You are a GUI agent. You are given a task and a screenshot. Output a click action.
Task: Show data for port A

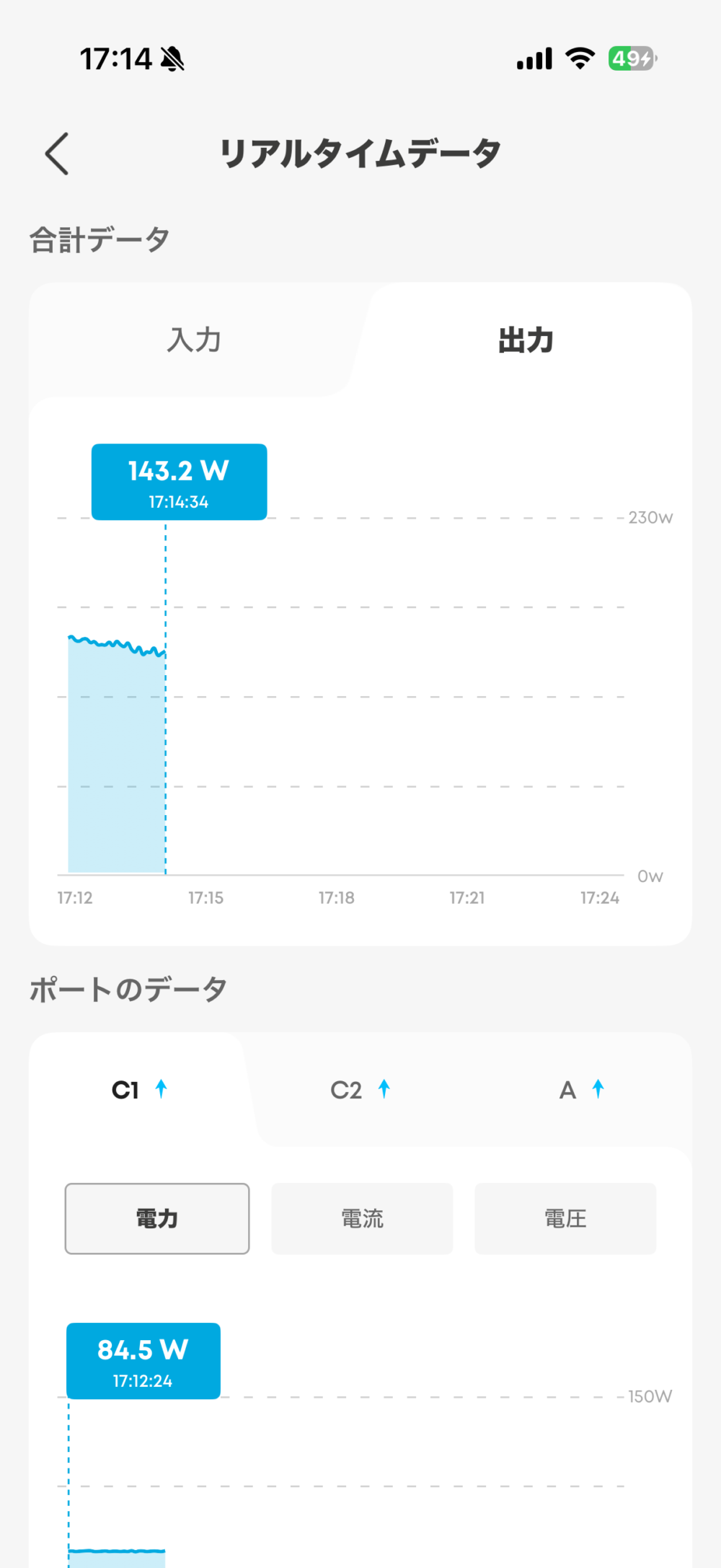581,1089
